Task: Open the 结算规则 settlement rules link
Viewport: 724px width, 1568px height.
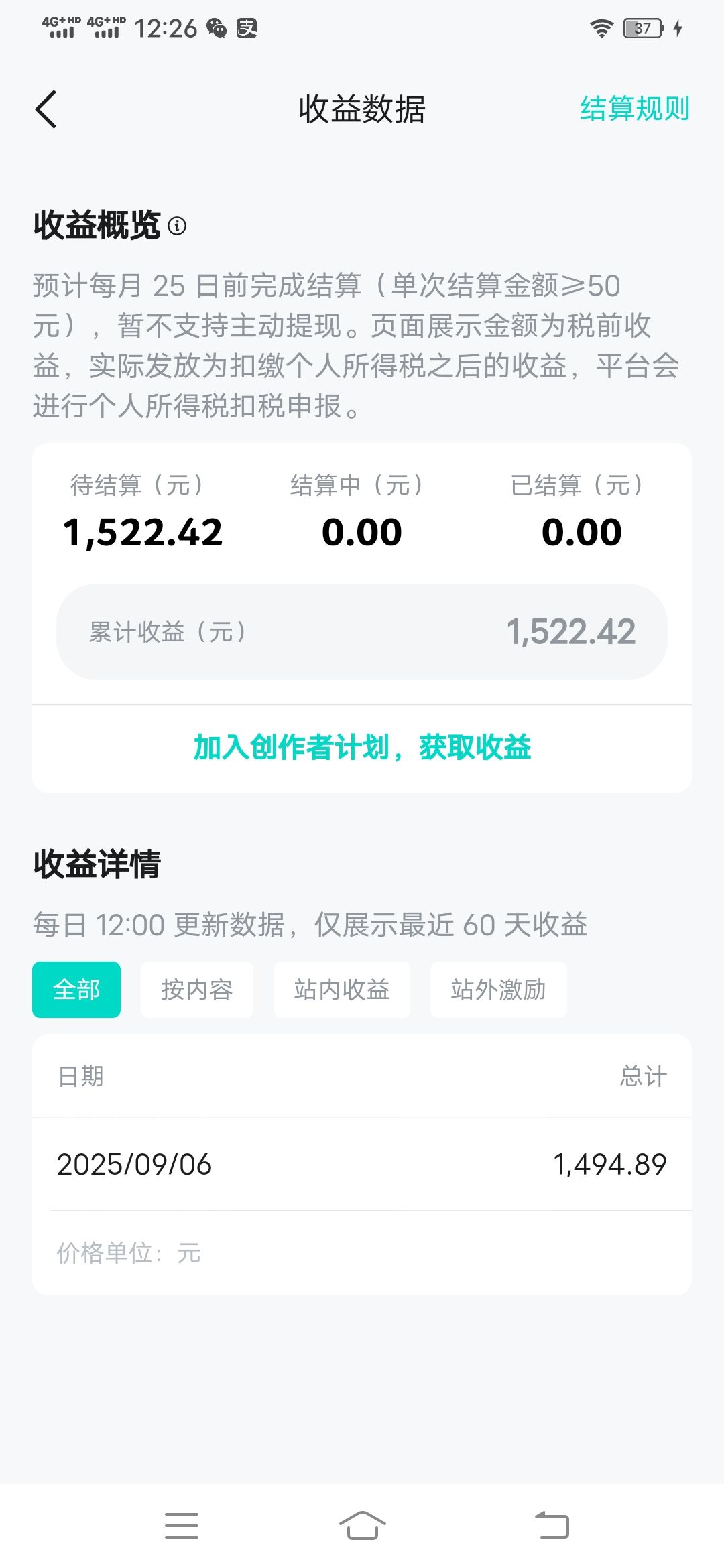Action: click(634, 109)
